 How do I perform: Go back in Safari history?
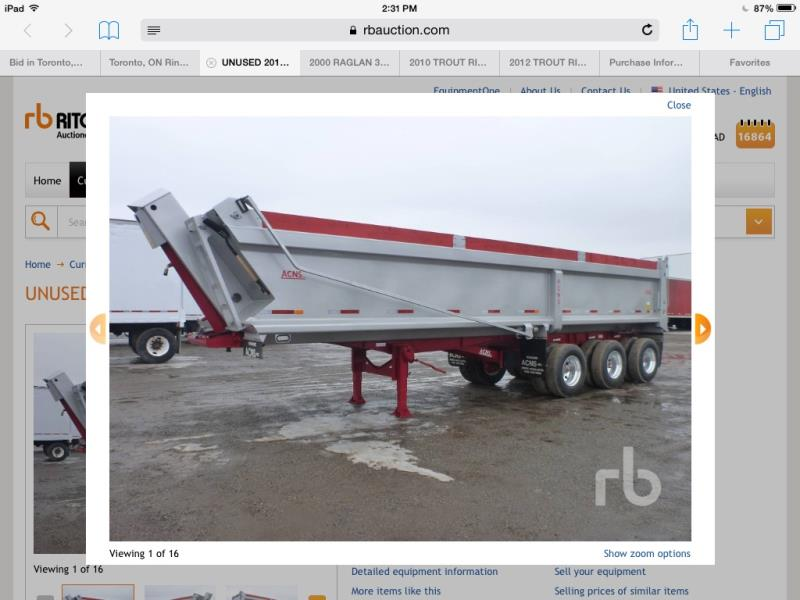coord(28,31)
